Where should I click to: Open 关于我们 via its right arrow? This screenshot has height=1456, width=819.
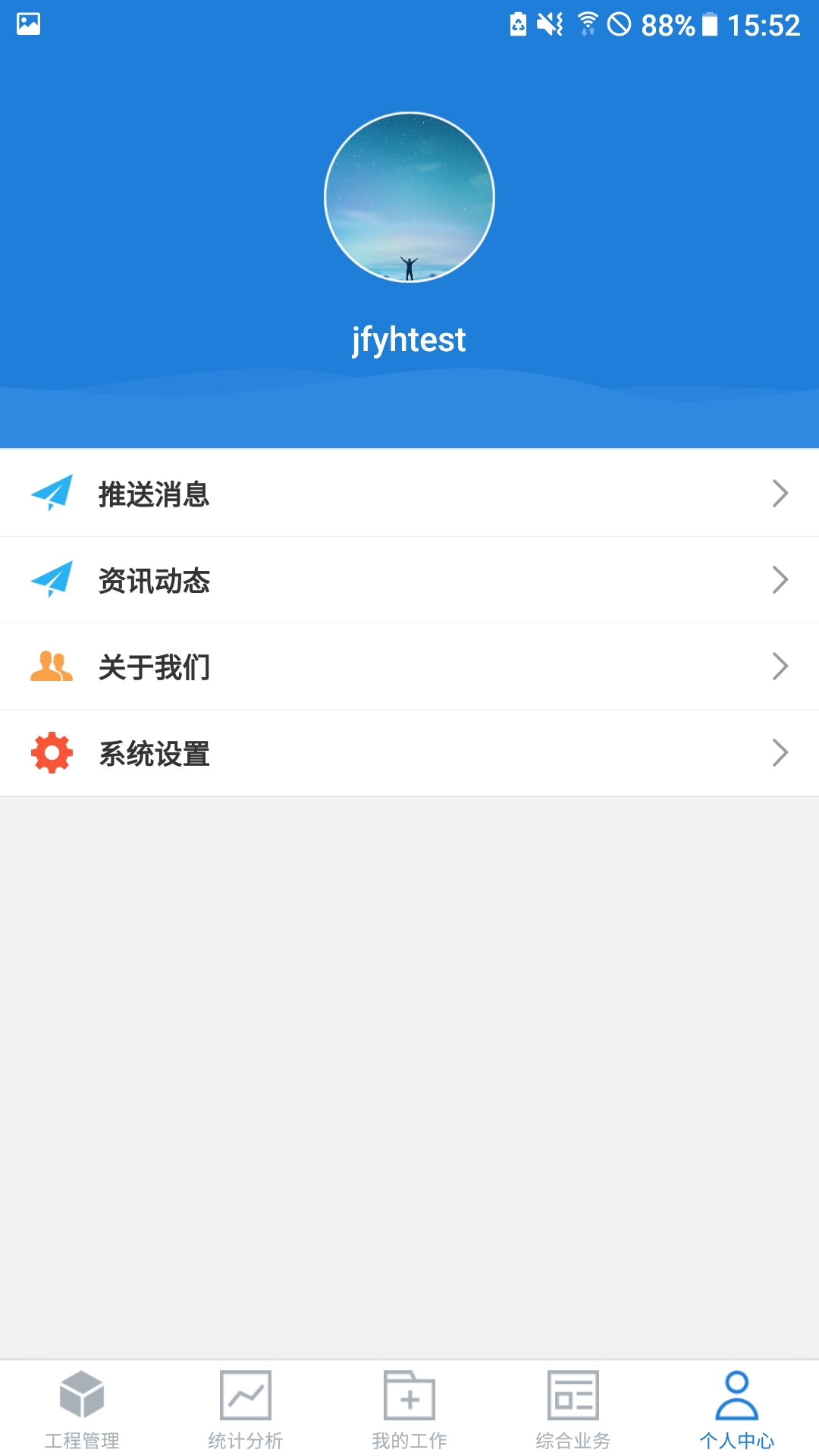pos(781,666)
